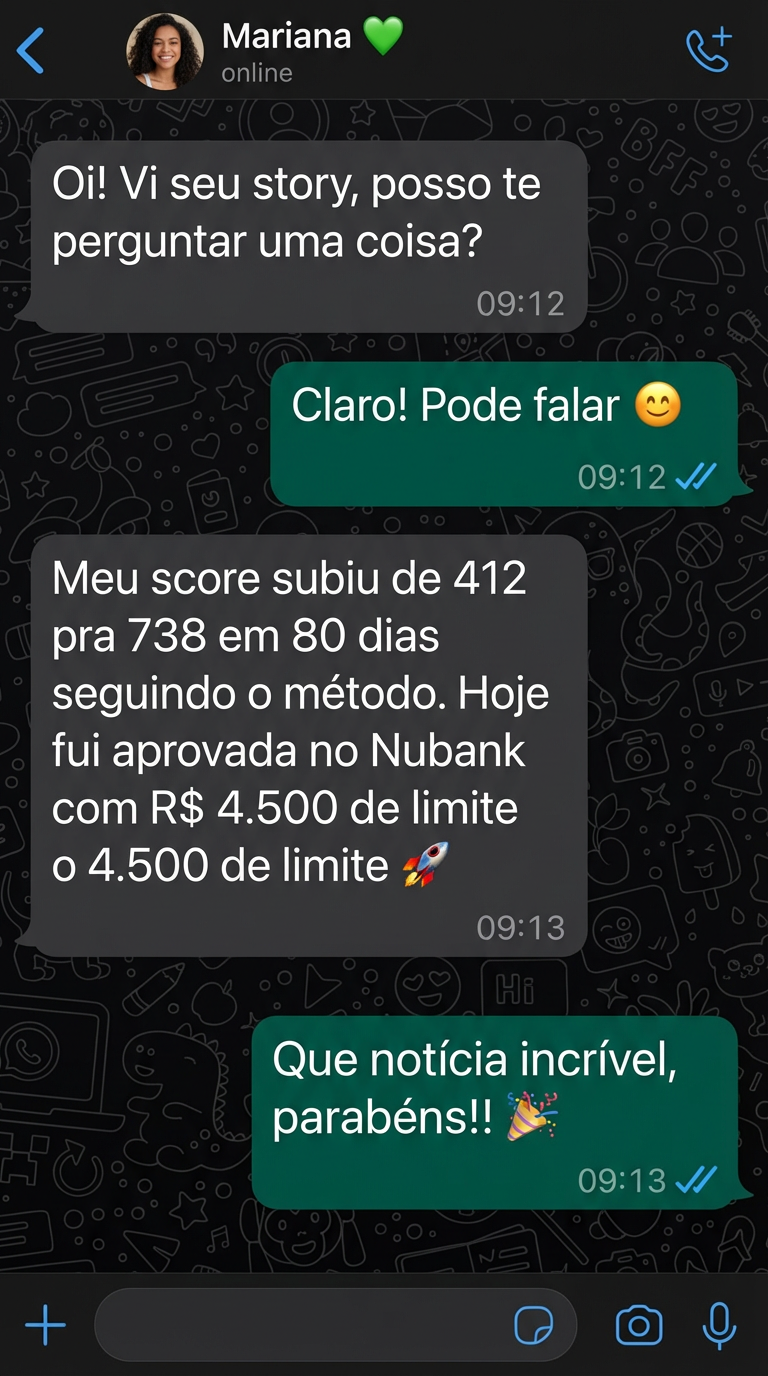Tap Mariana's profile picture
768x1376 pixels.
163,49
